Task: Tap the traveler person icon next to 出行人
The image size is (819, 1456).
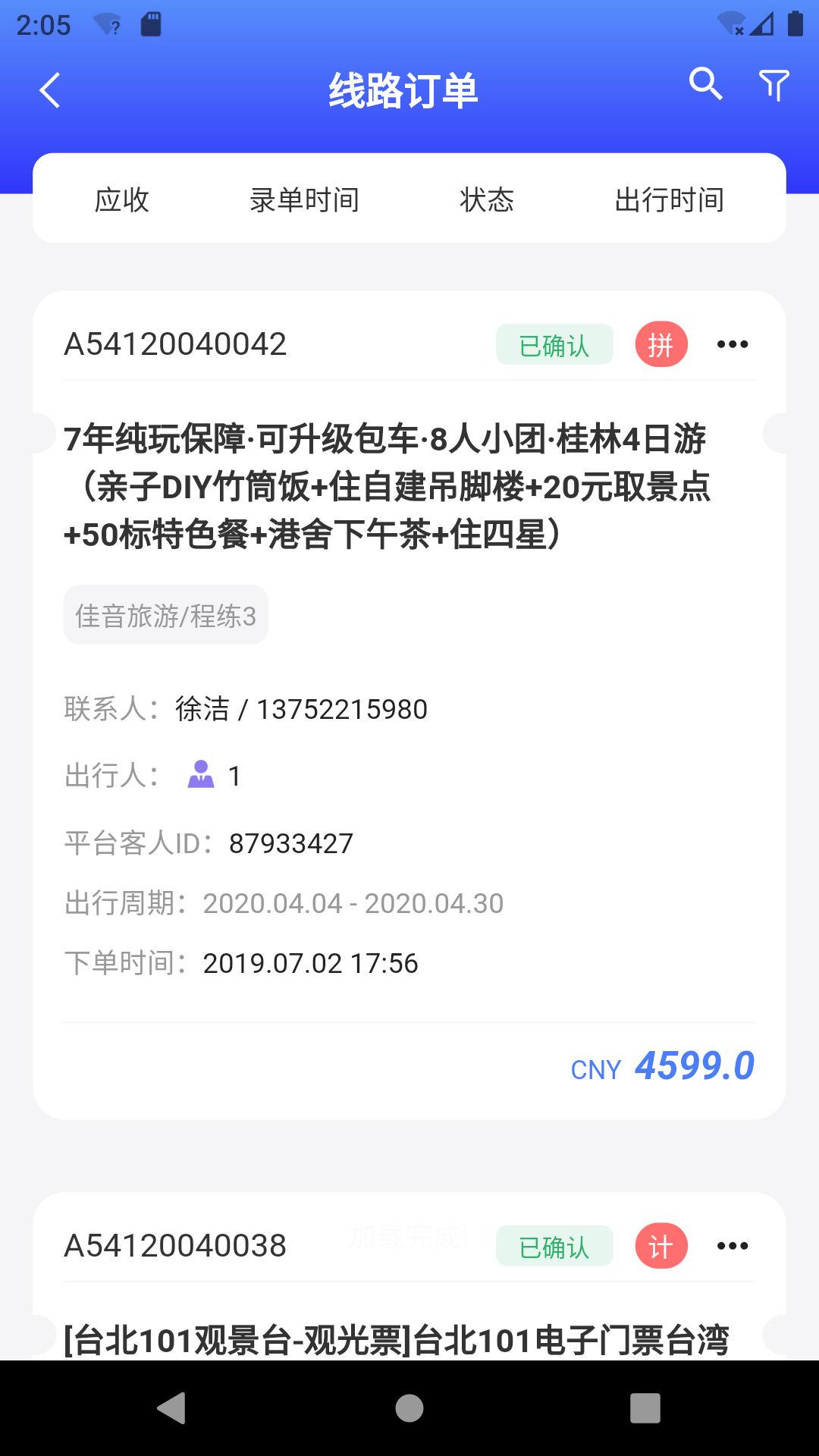Action: (x=201, y=775)
